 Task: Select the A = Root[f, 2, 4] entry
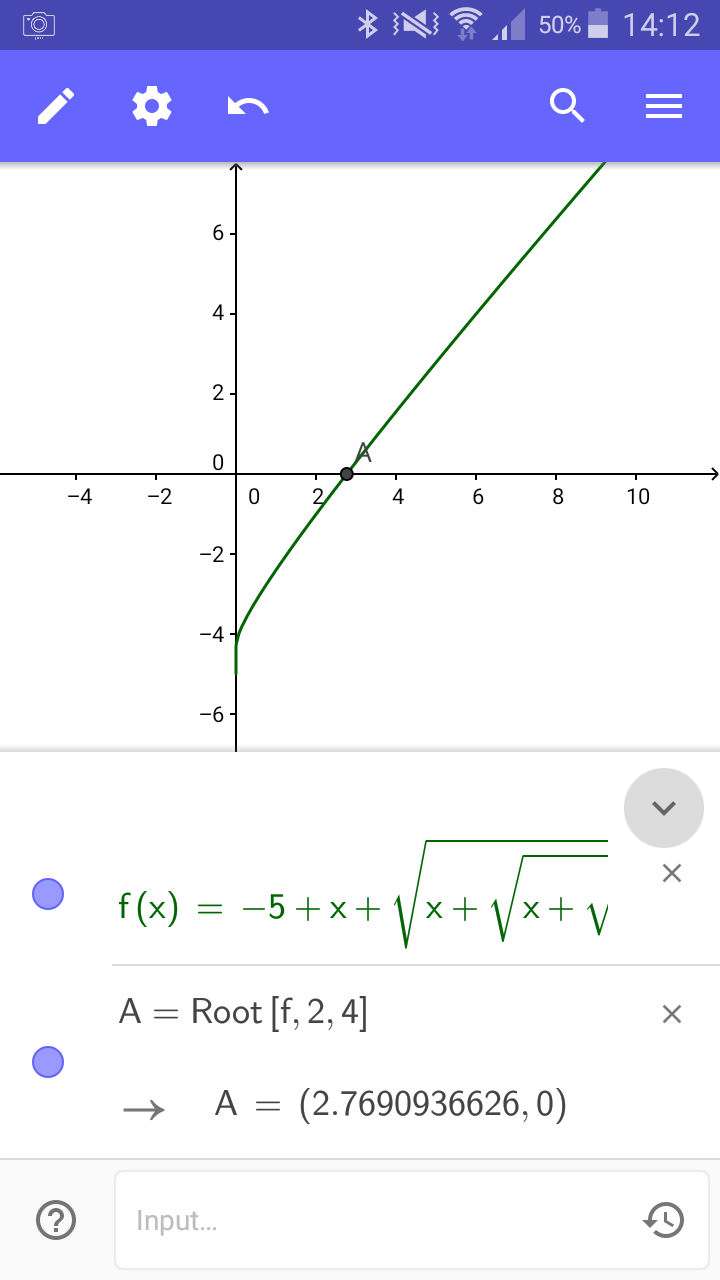pos(243,1013)
